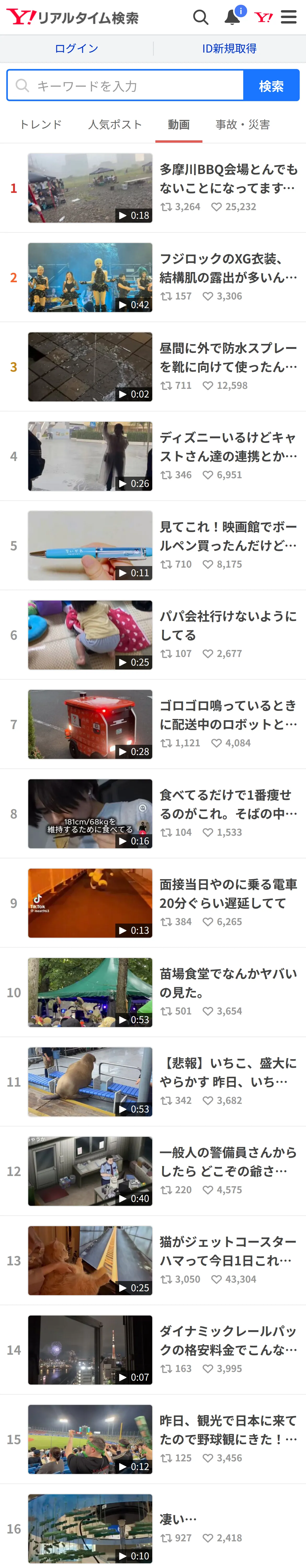Screen dimensions: 306x1568
Task: Open the 見てこれ！映画館でボールペン video
Action: (x=153, y=546)
